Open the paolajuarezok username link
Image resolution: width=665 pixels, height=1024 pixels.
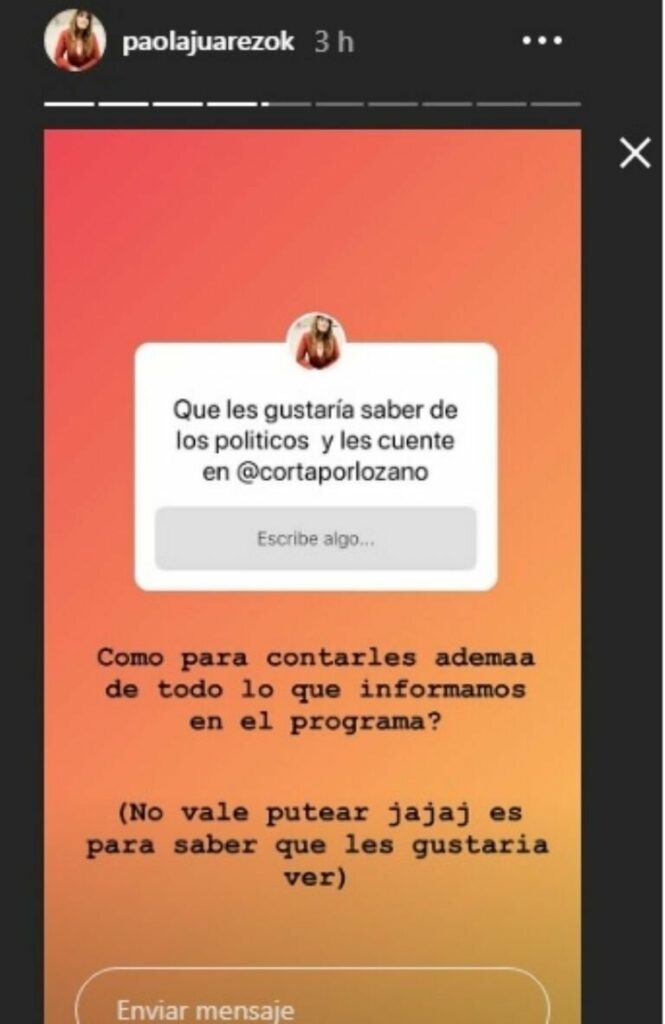point(208,43)
